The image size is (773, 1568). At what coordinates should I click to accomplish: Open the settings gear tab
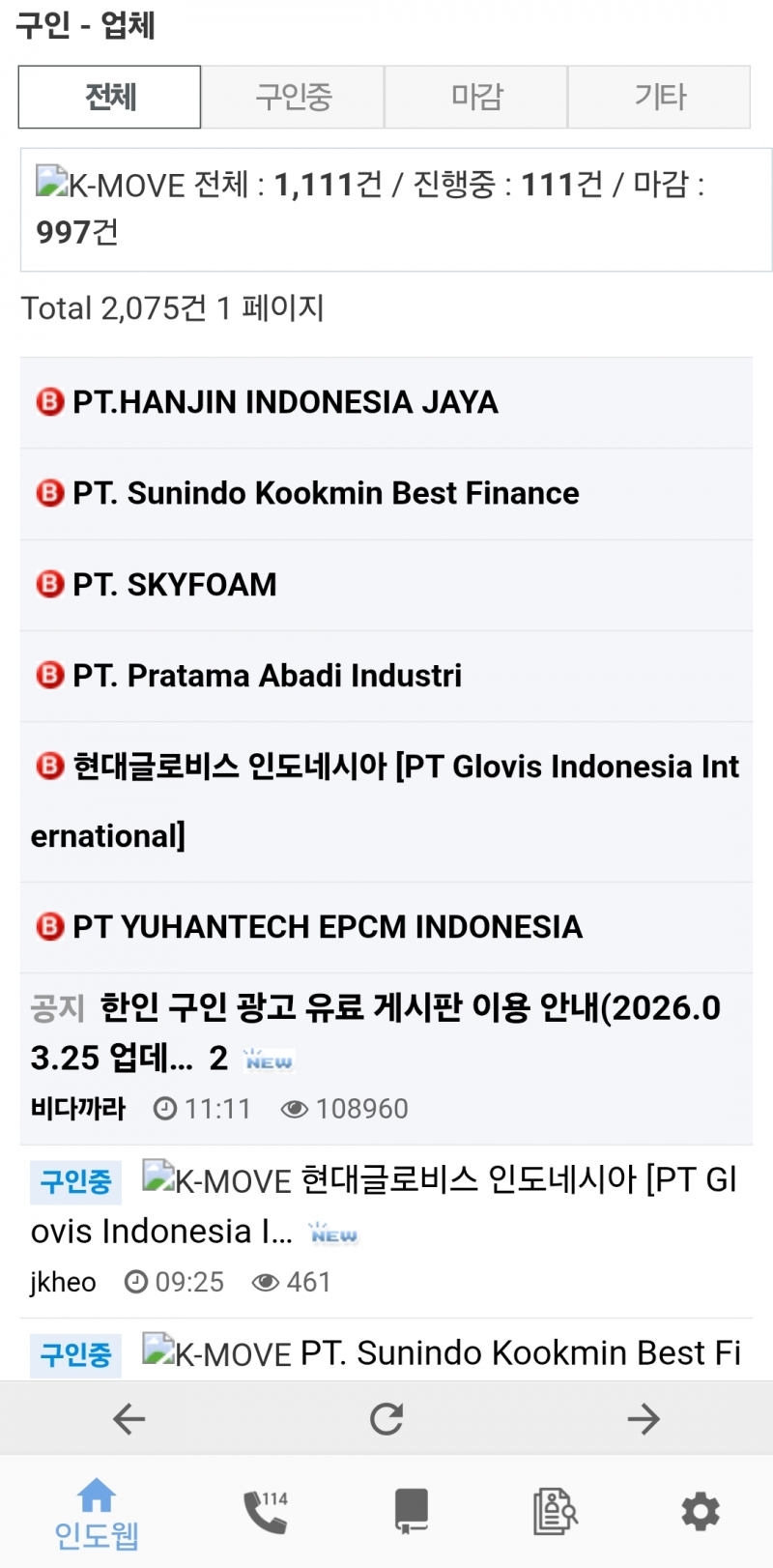point(701,1512)
